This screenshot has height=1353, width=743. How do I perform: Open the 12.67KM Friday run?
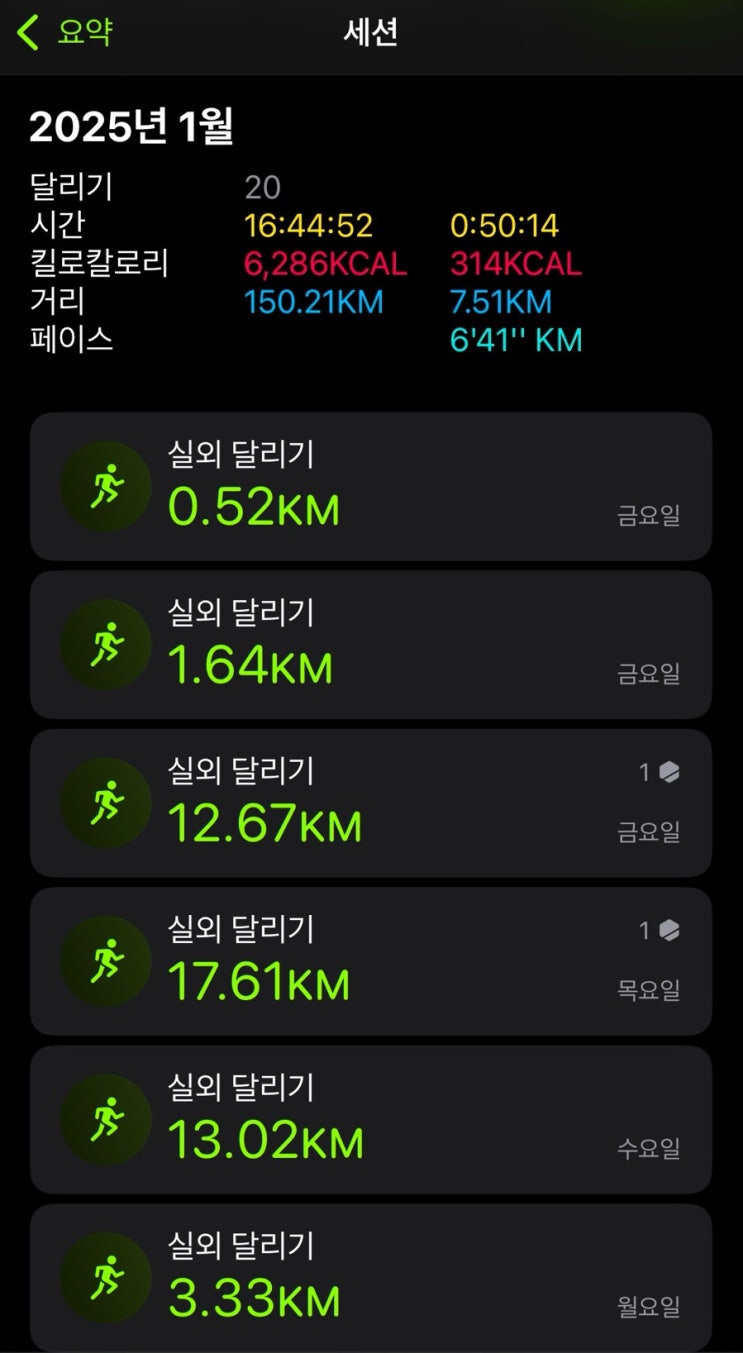tap(370, 802)
